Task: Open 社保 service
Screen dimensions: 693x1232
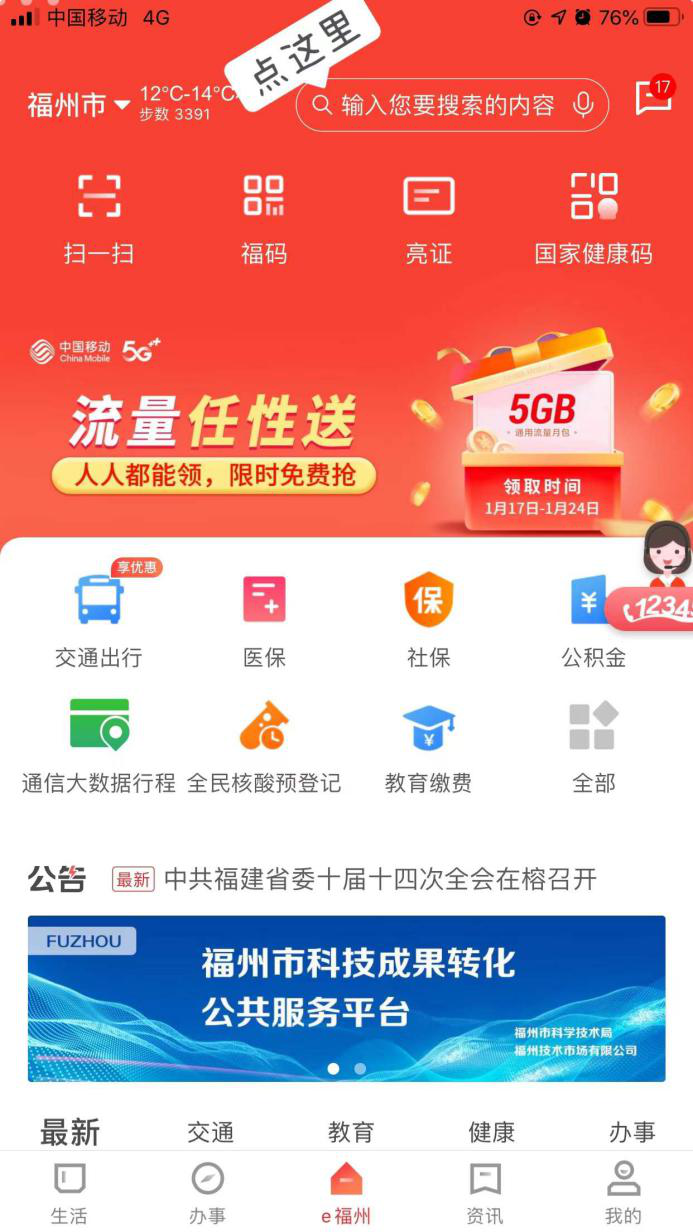Action: pos(429,617)
